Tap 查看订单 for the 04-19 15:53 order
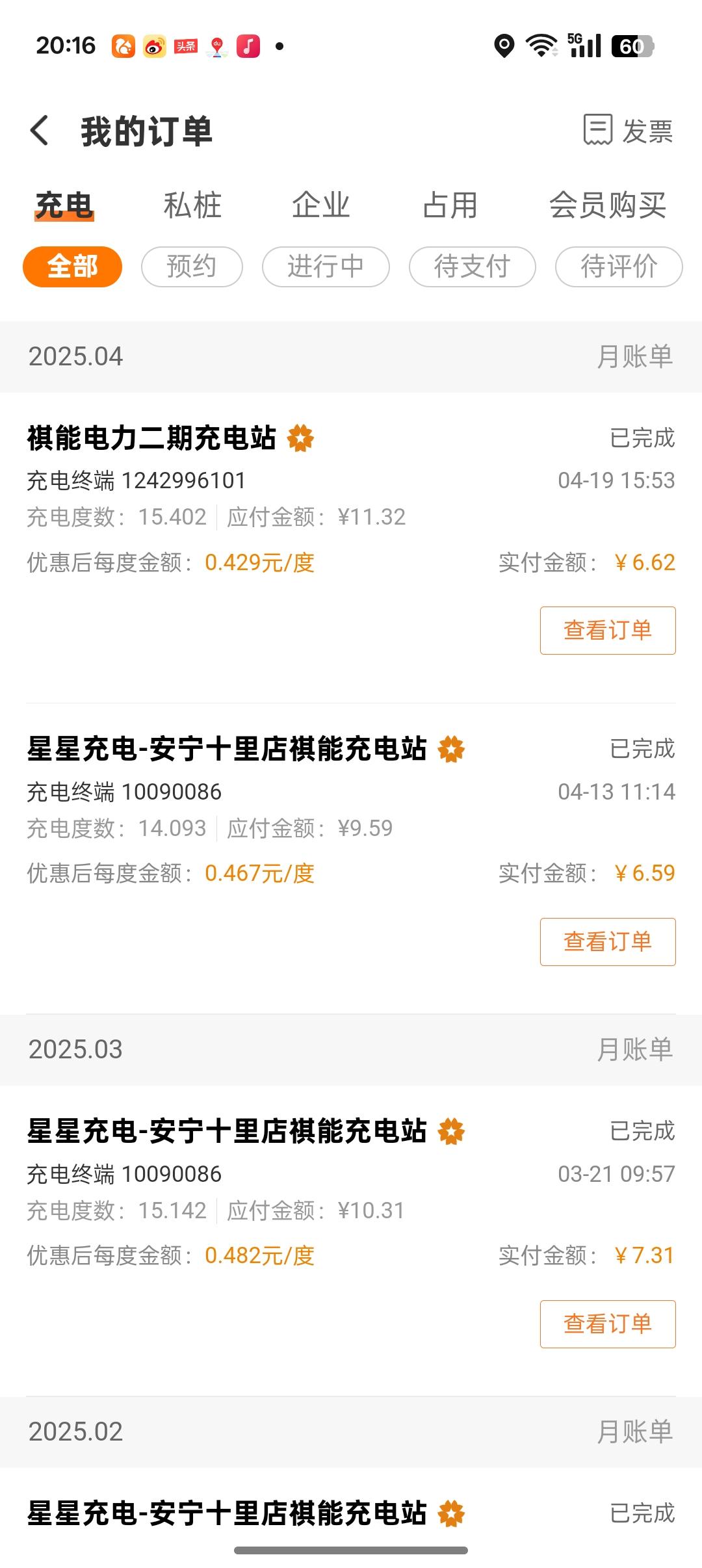The image size is (702, 1568). pos(608,631)
